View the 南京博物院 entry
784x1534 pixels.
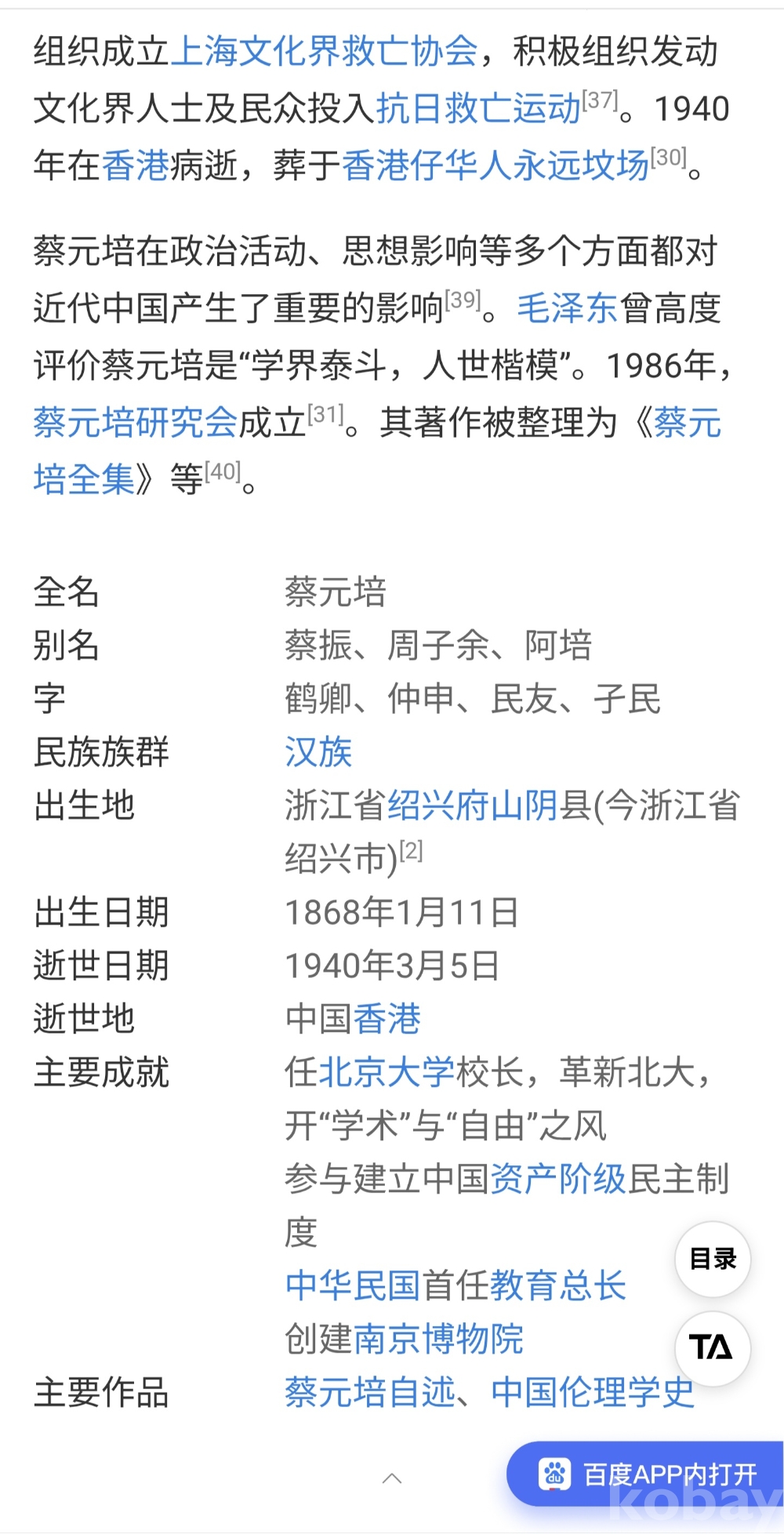pos(438,1339)
